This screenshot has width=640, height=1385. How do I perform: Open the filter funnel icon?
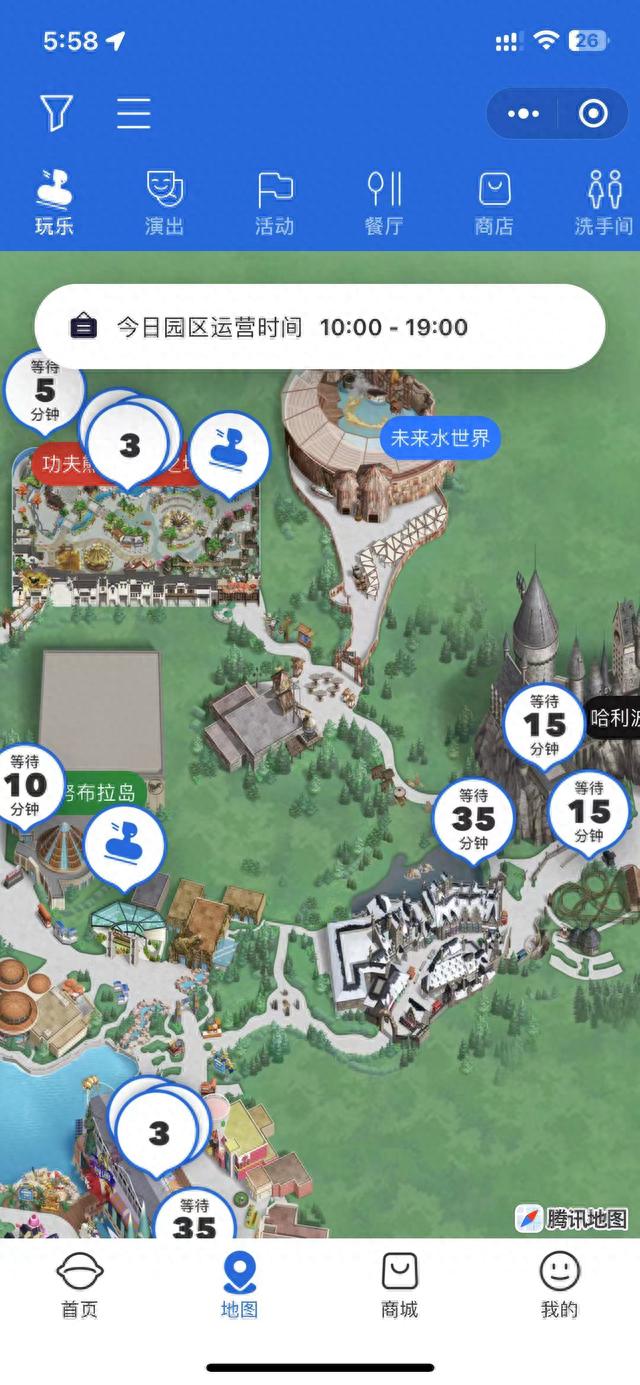click(x=56, y=113)
